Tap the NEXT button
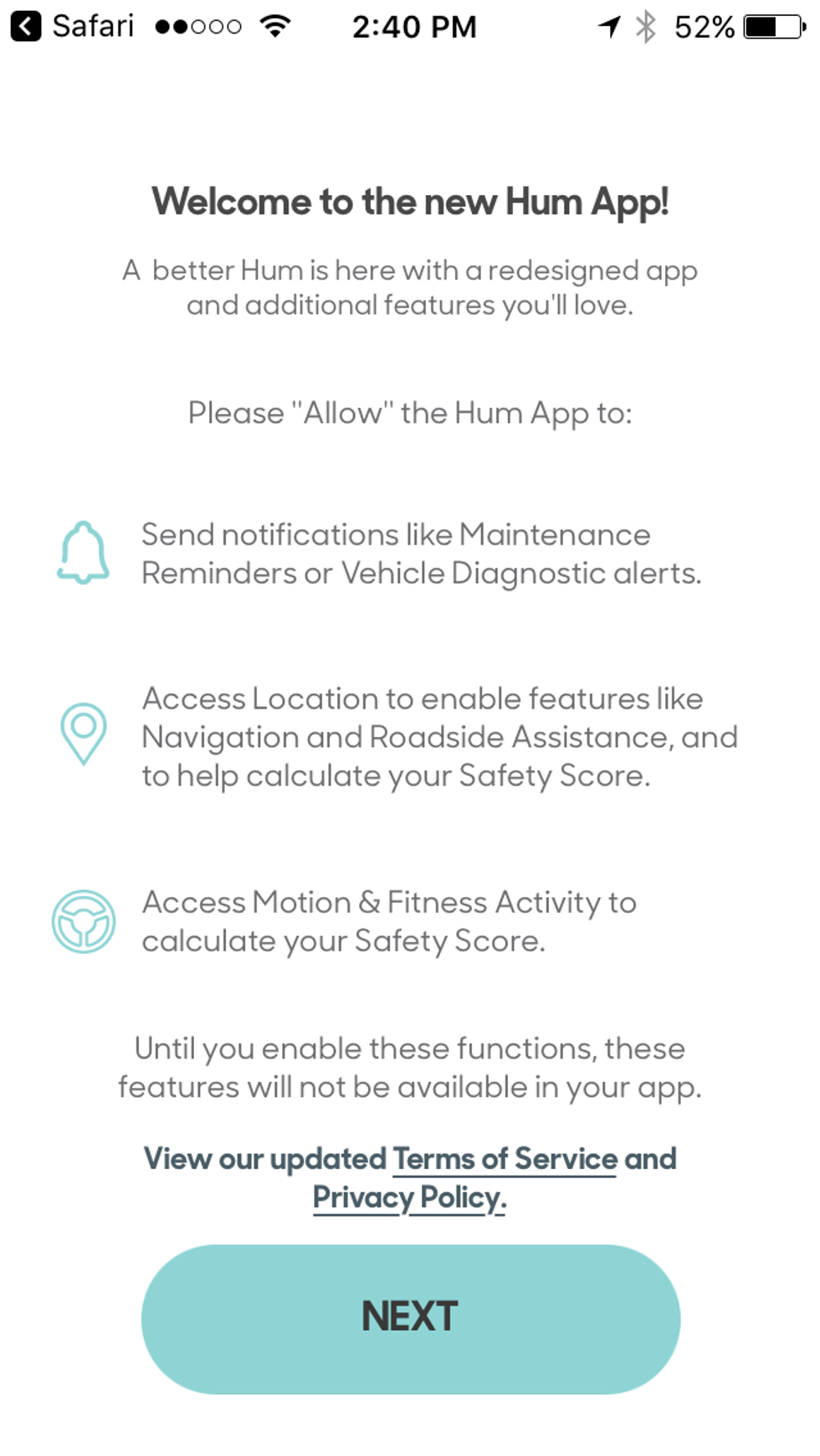820x1456 pixels. coord(410,1318)
